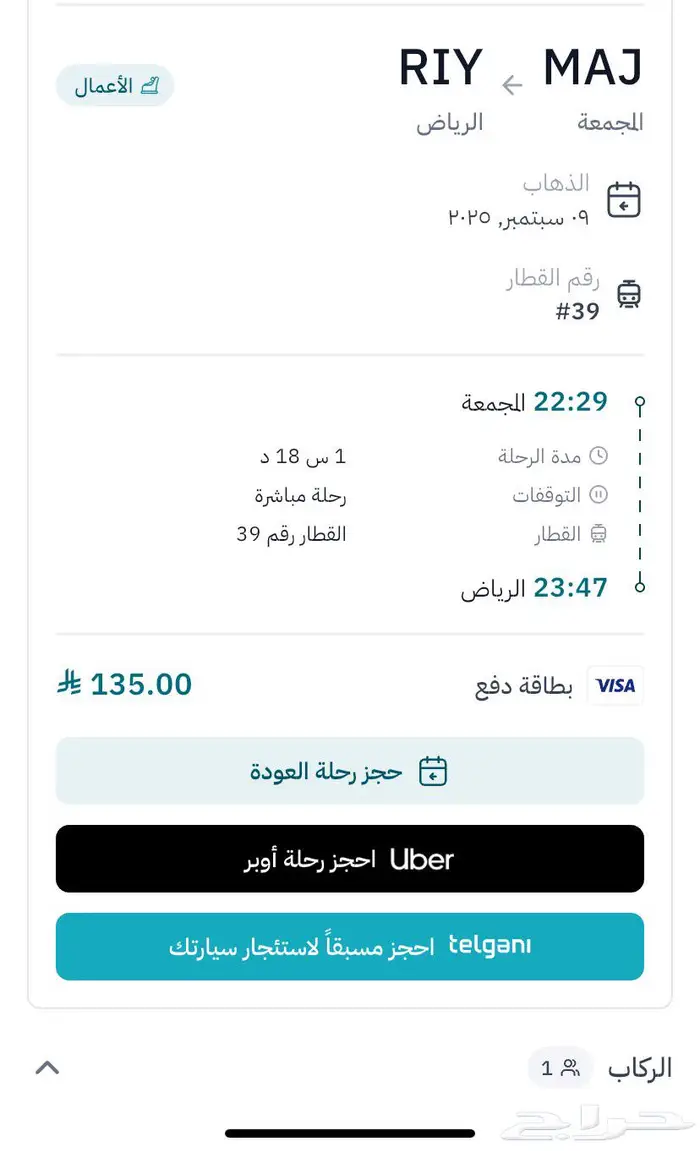Pre-book a Telgani car rental

tap(350, 946)
